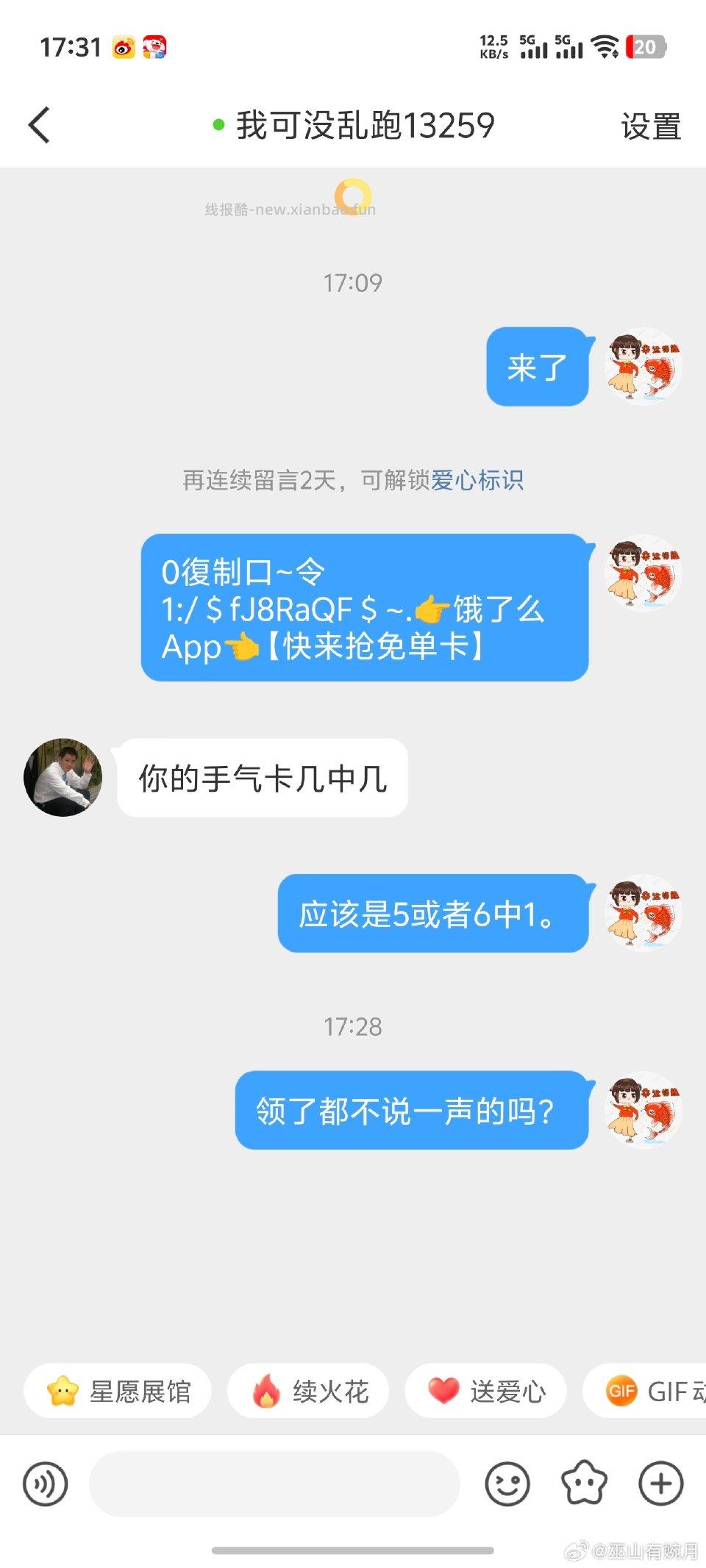Tap the 星愿展馆 quick action chip
This screenshot has height=1568, width=706.
[x=118, y=1392]
